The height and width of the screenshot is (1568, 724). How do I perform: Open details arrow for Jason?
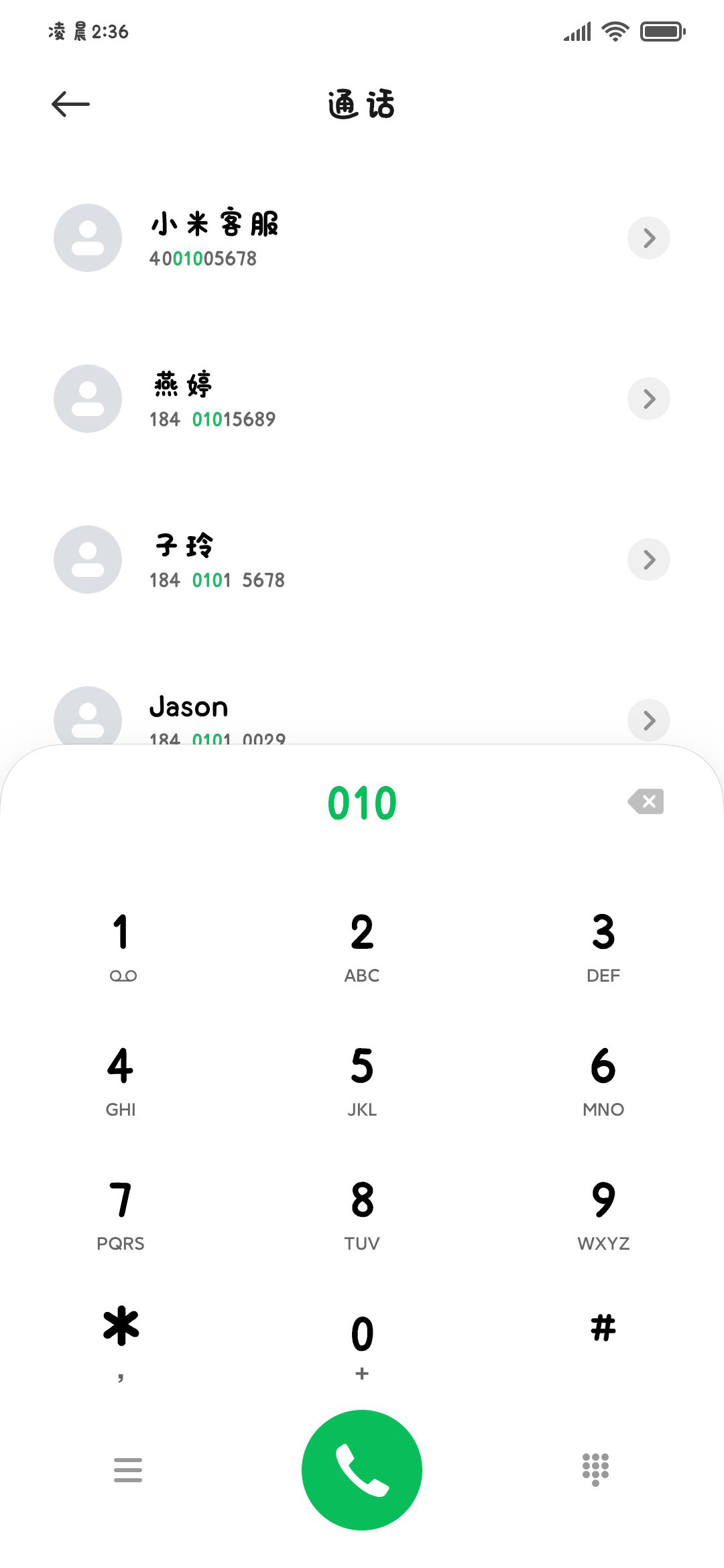point(649,720)
